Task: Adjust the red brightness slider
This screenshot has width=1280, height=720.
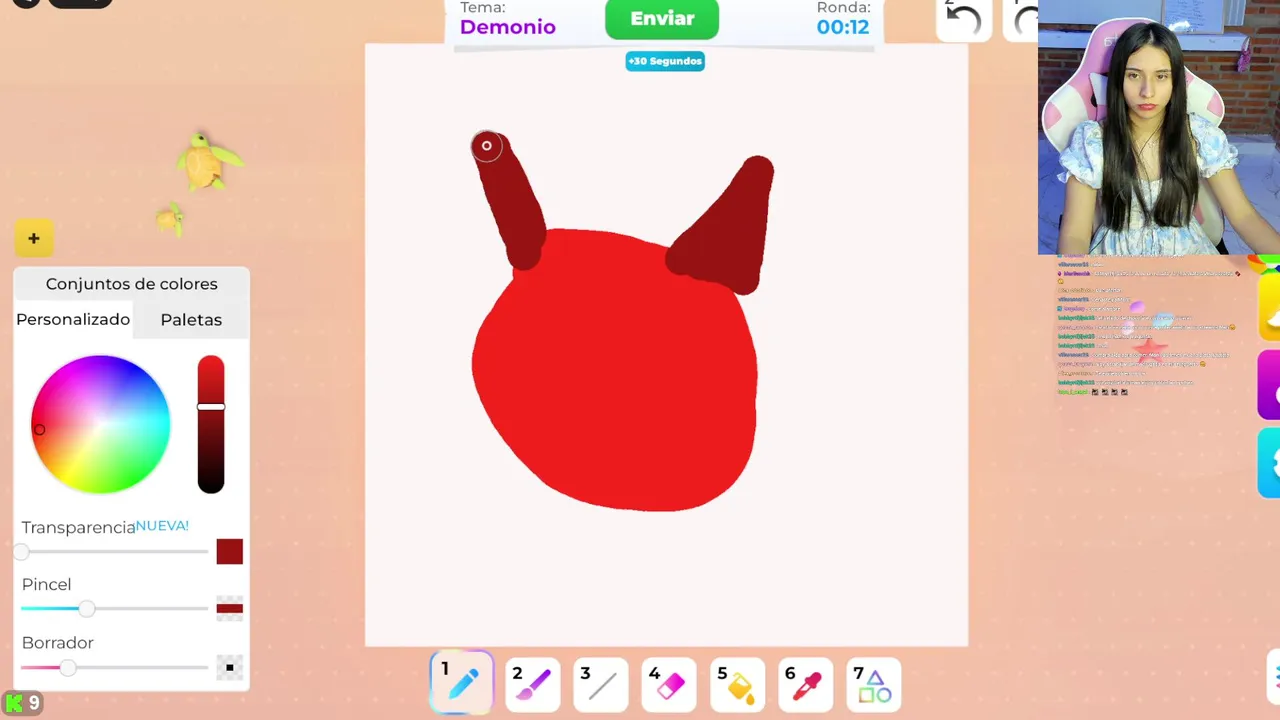Action: pos(211,406)
